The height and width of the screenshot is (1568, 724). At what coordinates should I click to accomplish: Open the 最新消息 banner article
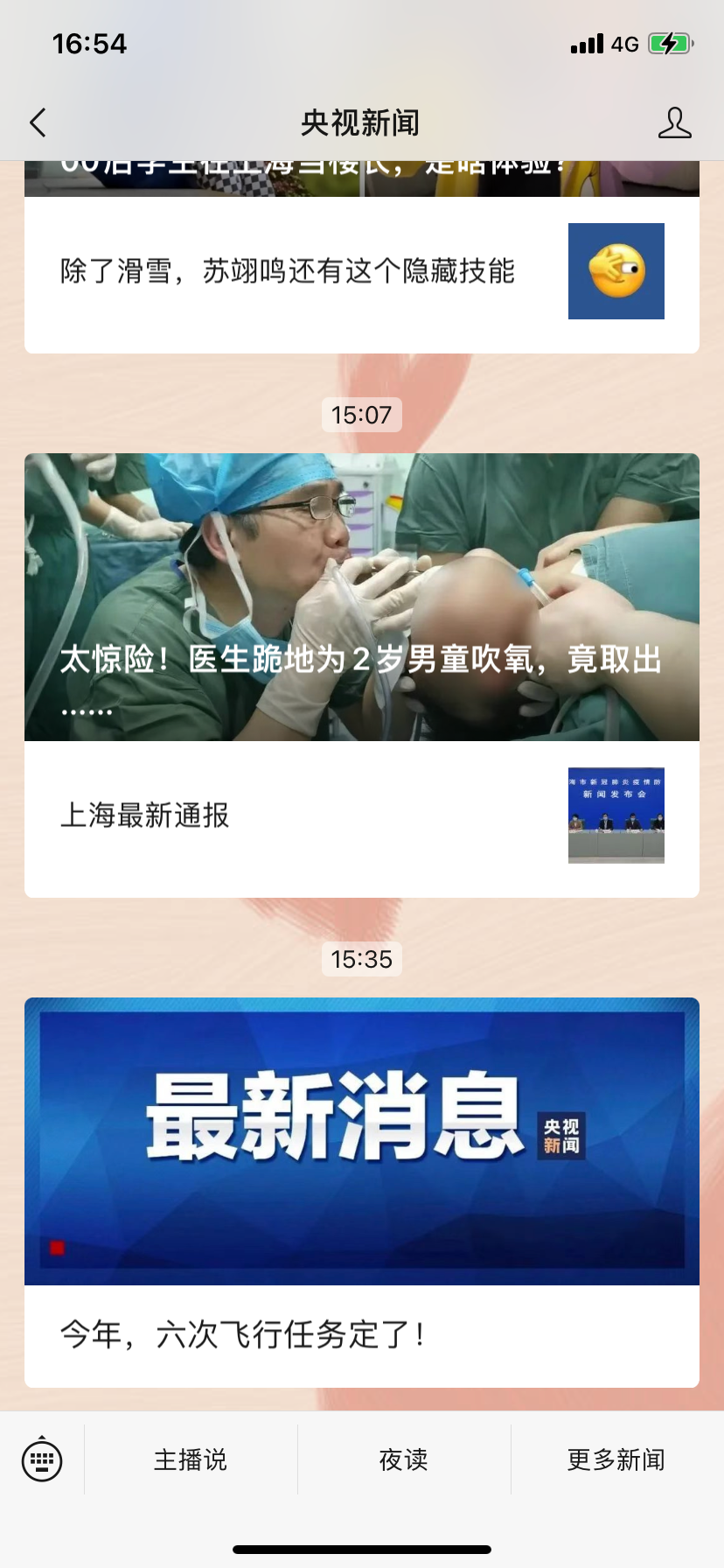[x=361, y=1140]
